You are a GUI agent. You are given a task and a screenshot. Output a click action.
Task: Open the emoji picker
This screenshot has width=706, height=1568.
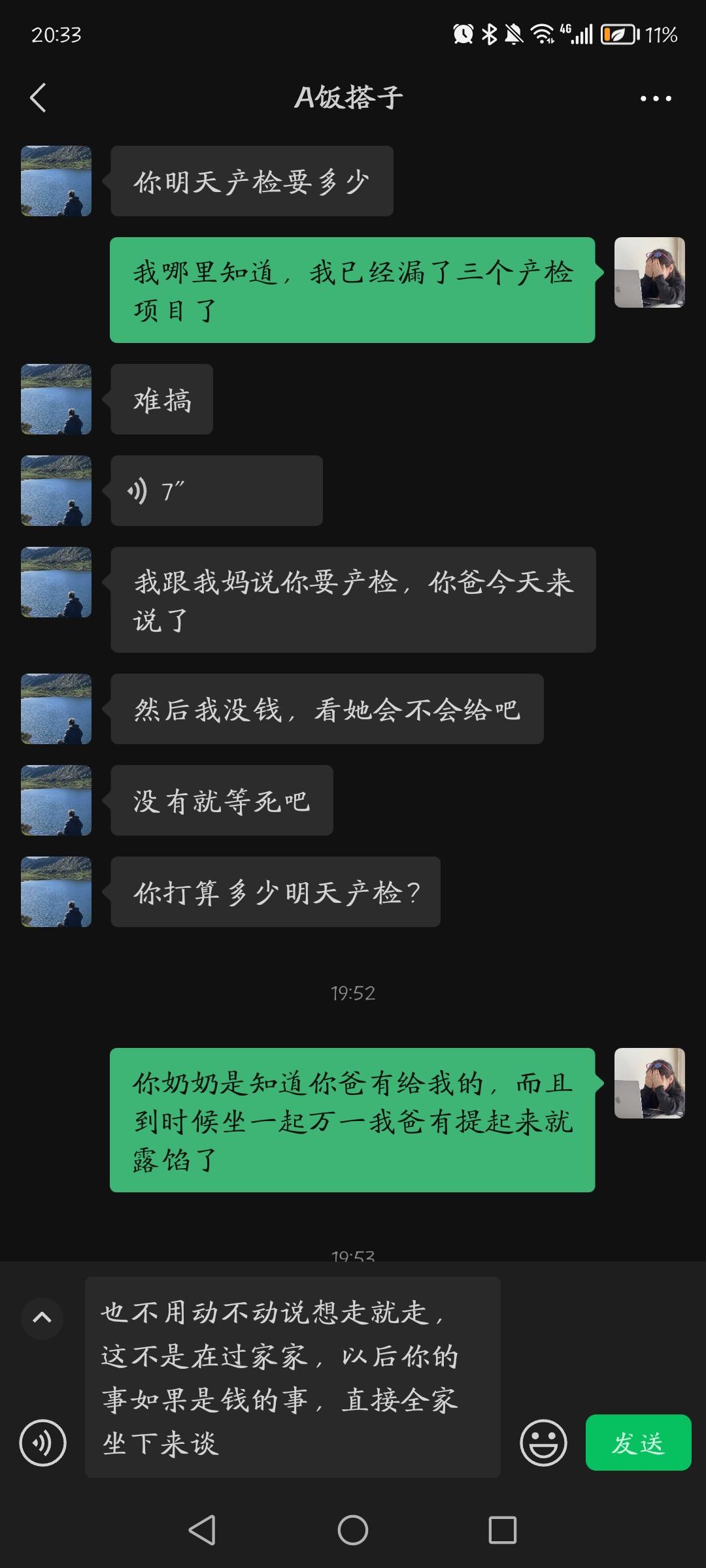point(543,1443)
